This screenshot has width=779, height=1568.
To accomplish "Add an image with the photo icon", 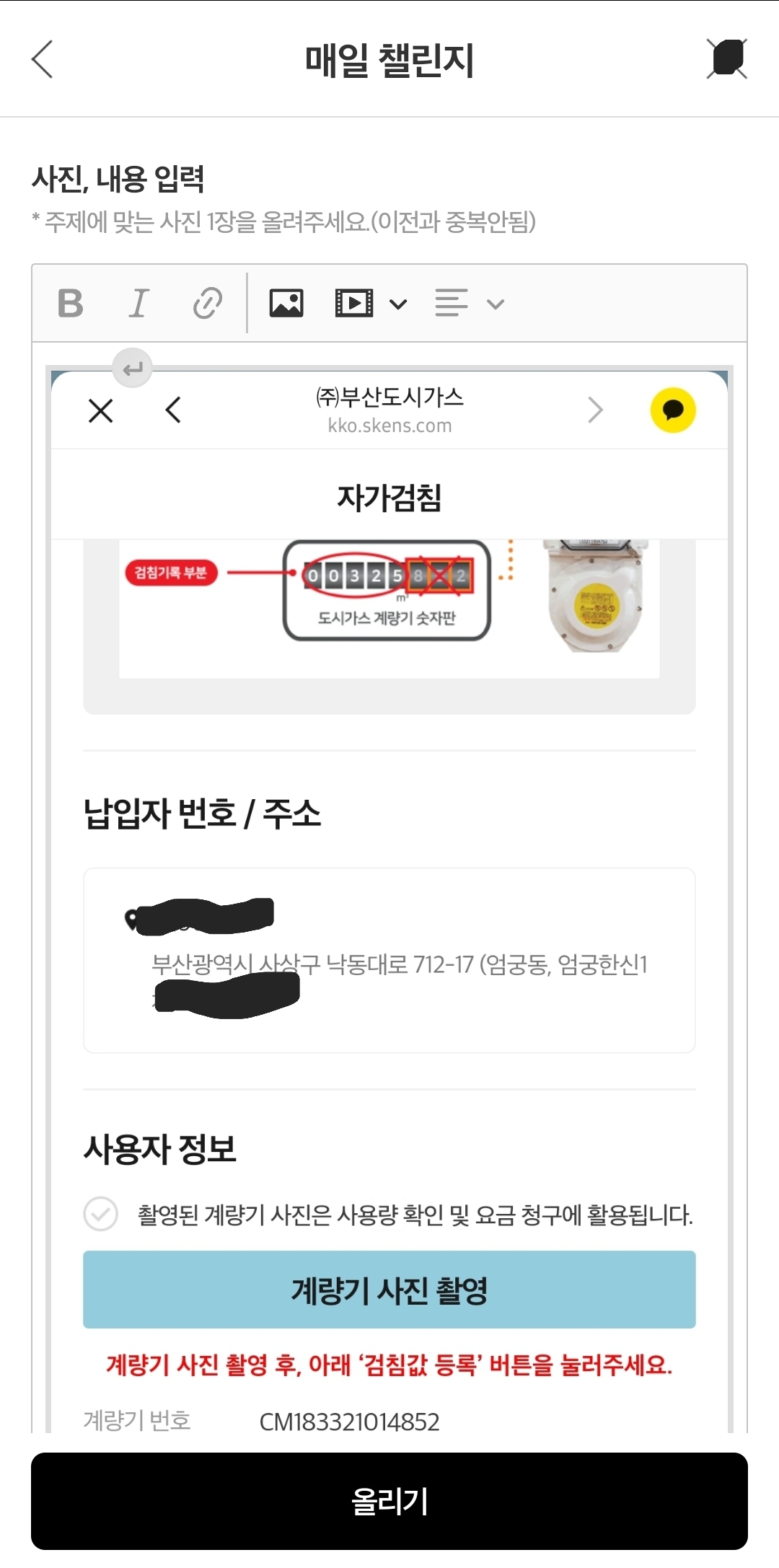I will click(286, 303).
